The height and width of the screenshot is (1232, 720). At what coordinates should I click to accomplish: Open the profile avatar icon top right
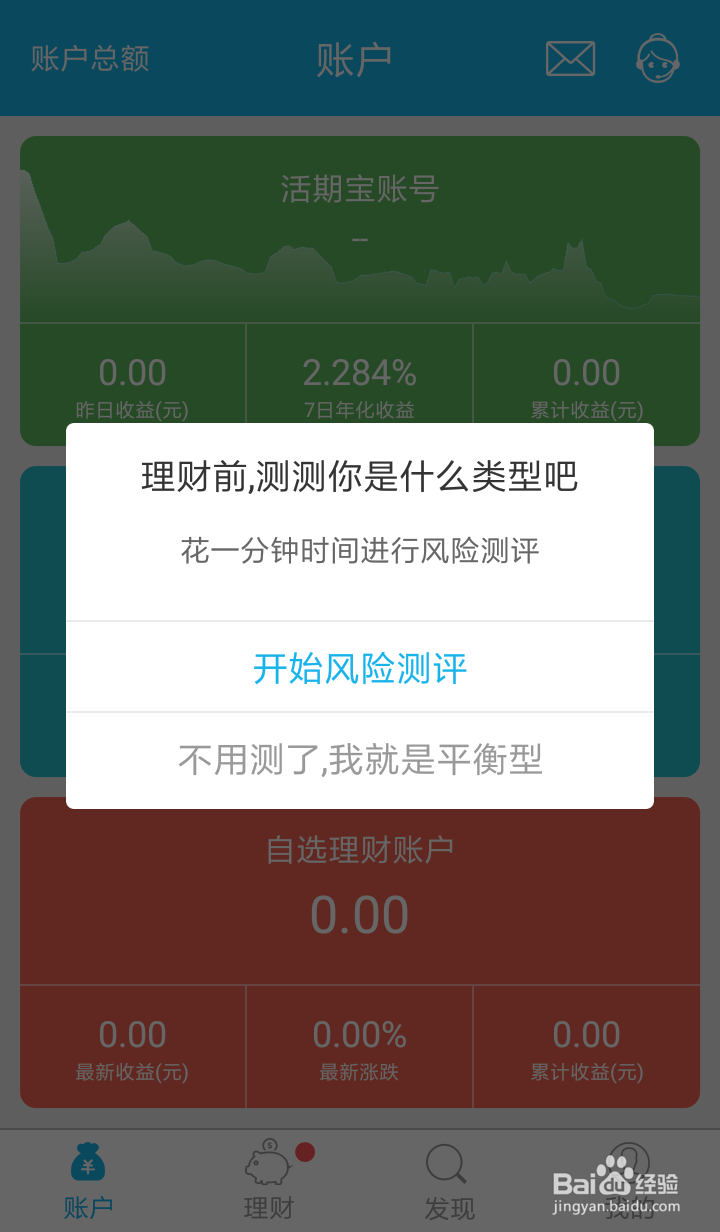click(x=657, y=58)
